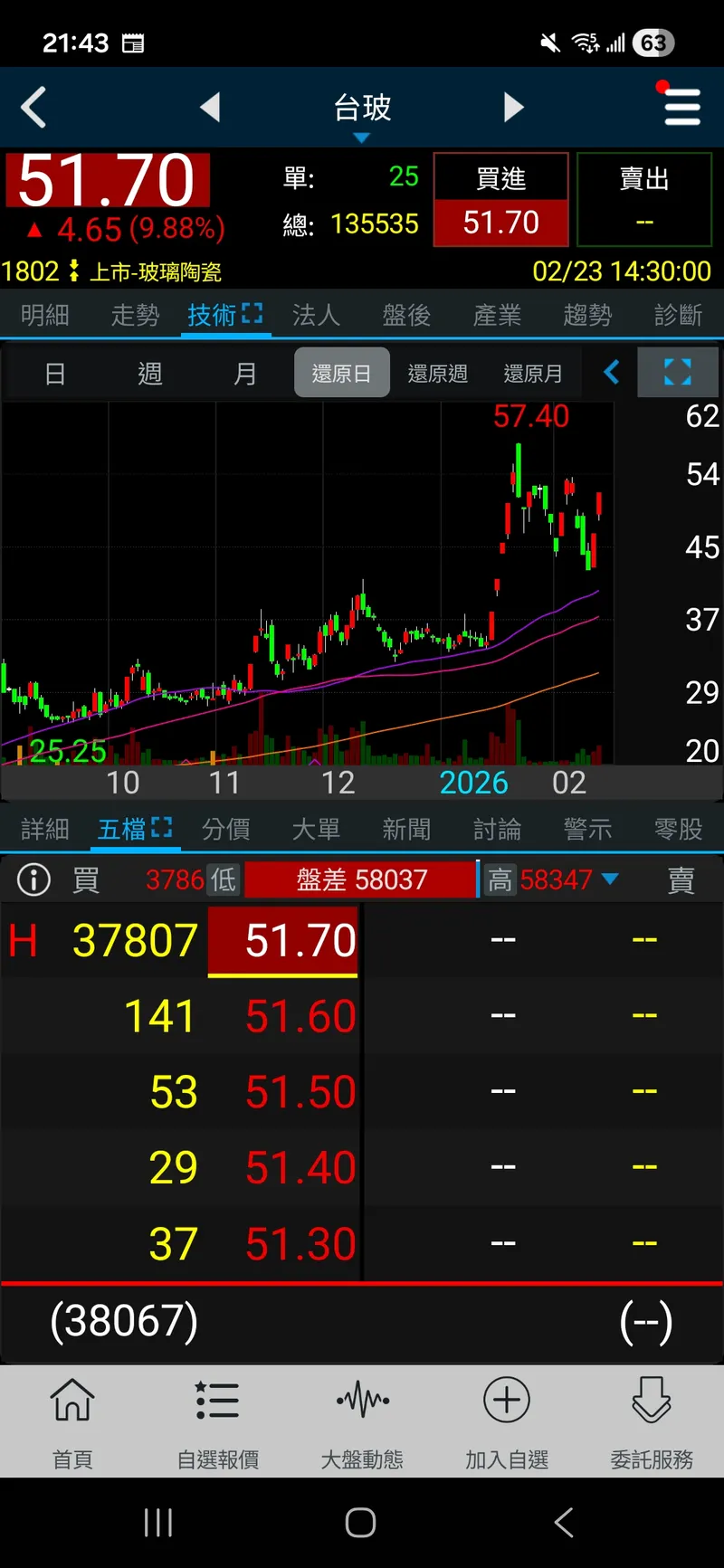Open the 分價 tab

tap(225, 829)
